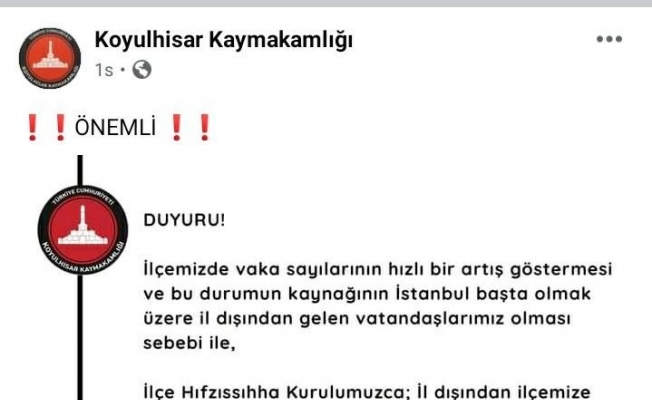Open Koyulhisar Kaymakamlığı profile picture

coord(49,56)
